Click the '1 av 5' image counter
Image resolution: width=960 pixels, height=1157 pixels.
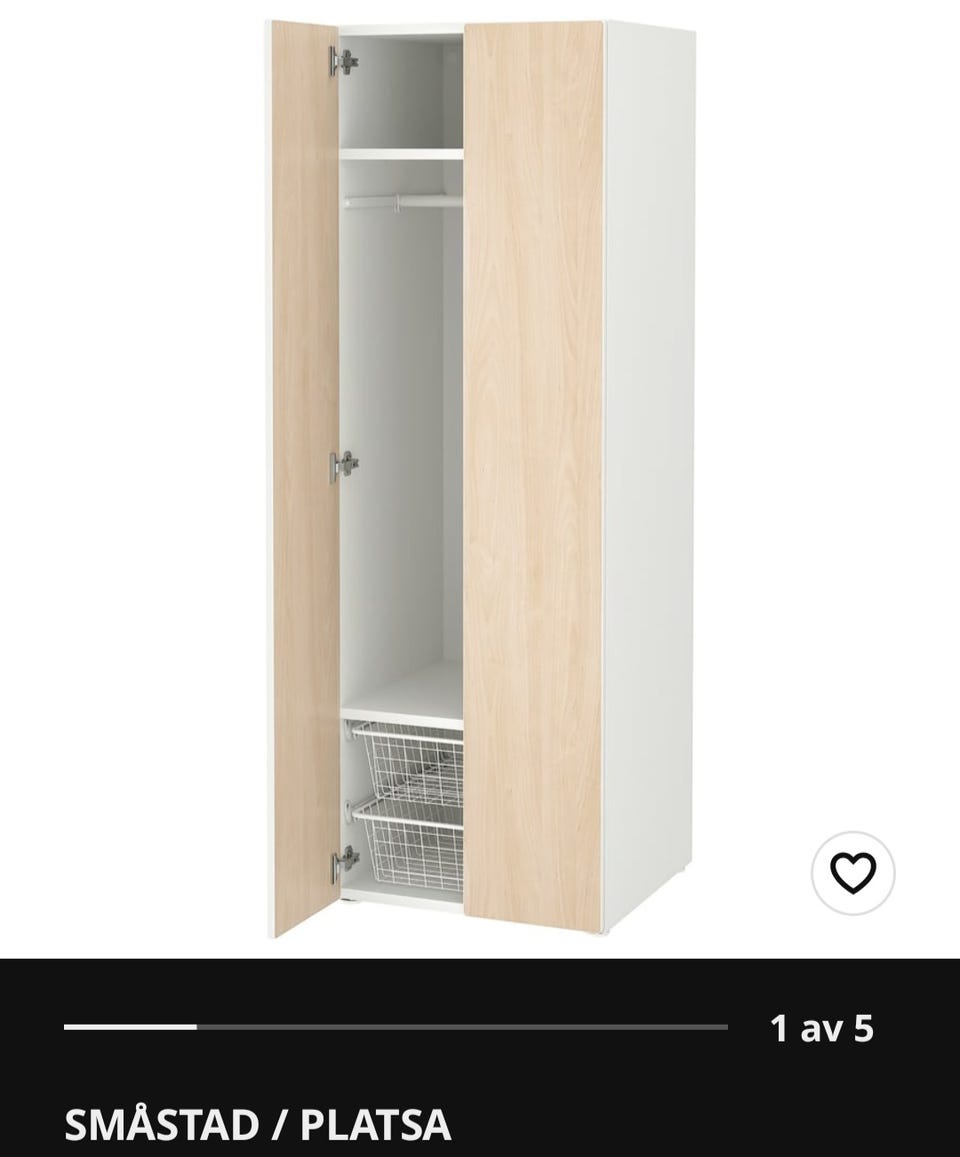pyautogui.click(x=821, y=1027)
